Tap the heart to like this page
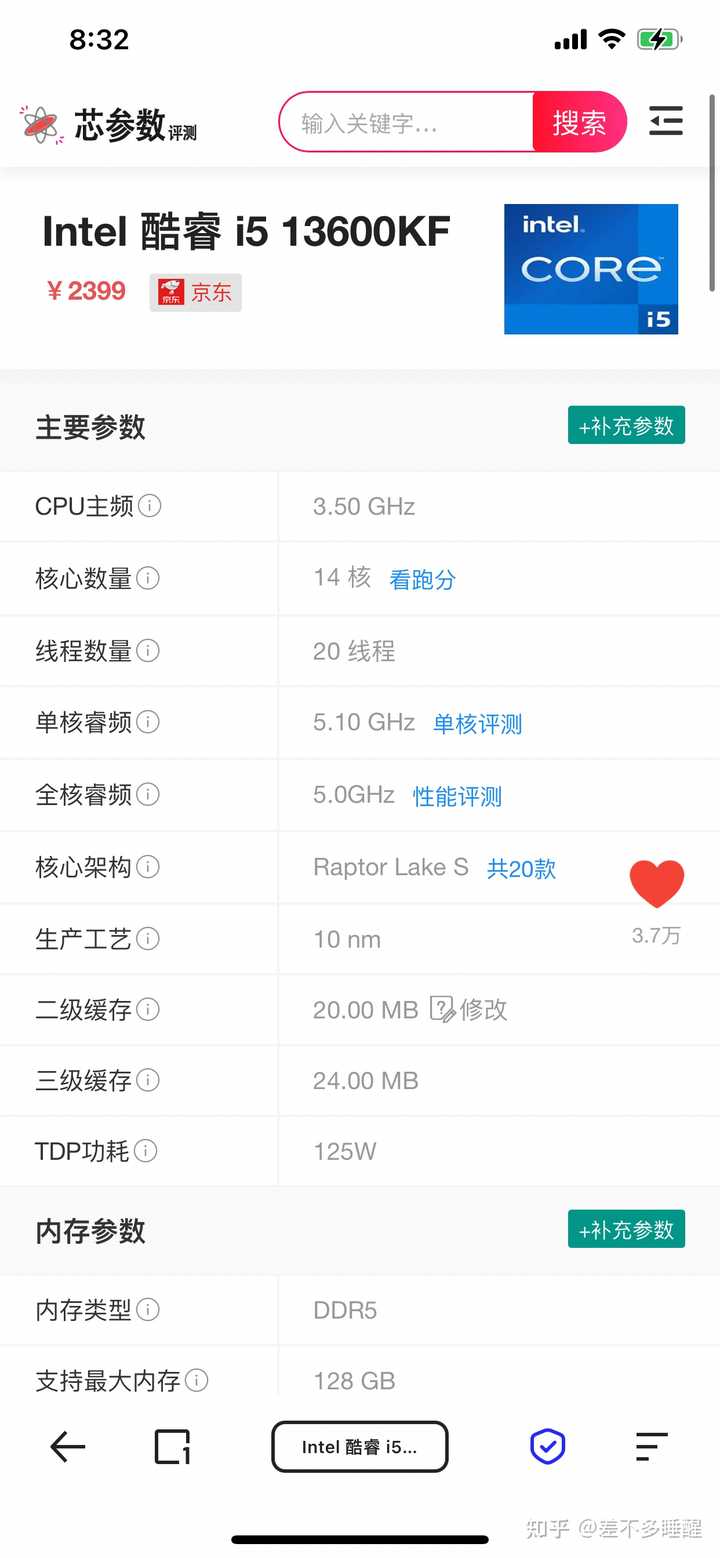The width and height of the screenshot is (720, 1558). point(657,882)
